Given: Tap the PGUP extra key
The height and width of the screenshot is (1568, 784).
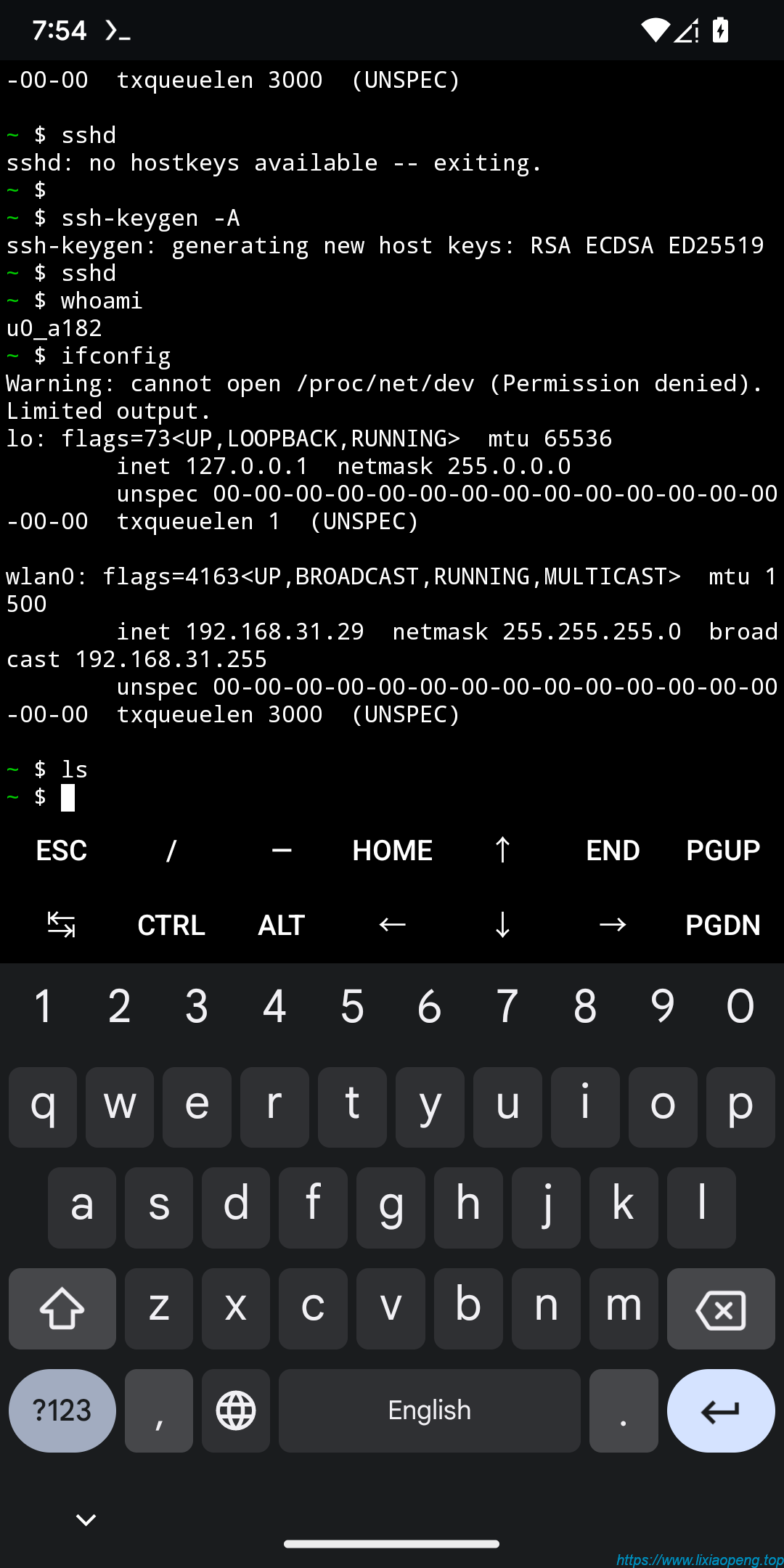Looking at the screenshot, I should [x=723, y=850].
